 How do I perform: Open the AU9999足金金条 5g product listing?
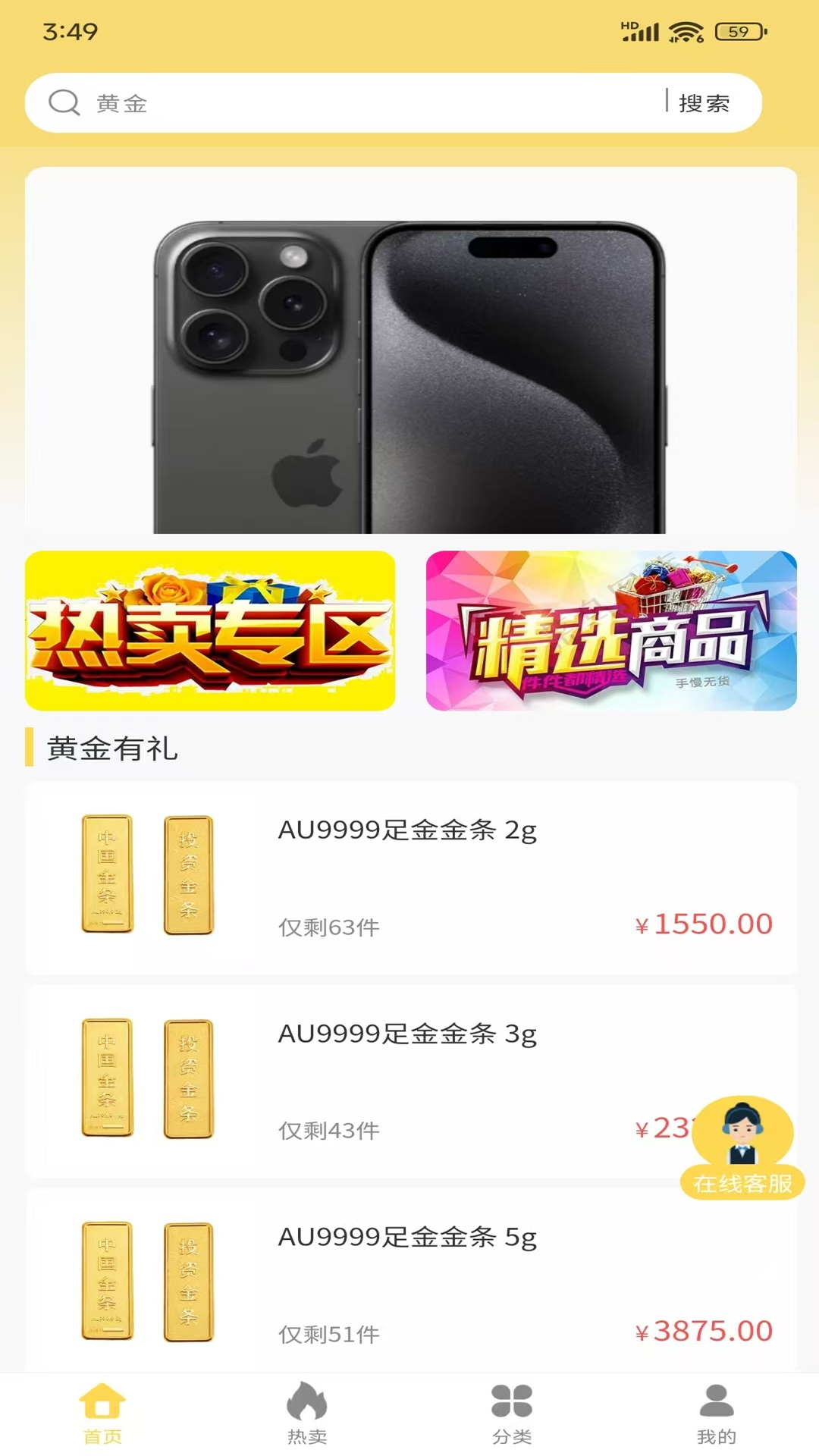(x=409, y=1274)
